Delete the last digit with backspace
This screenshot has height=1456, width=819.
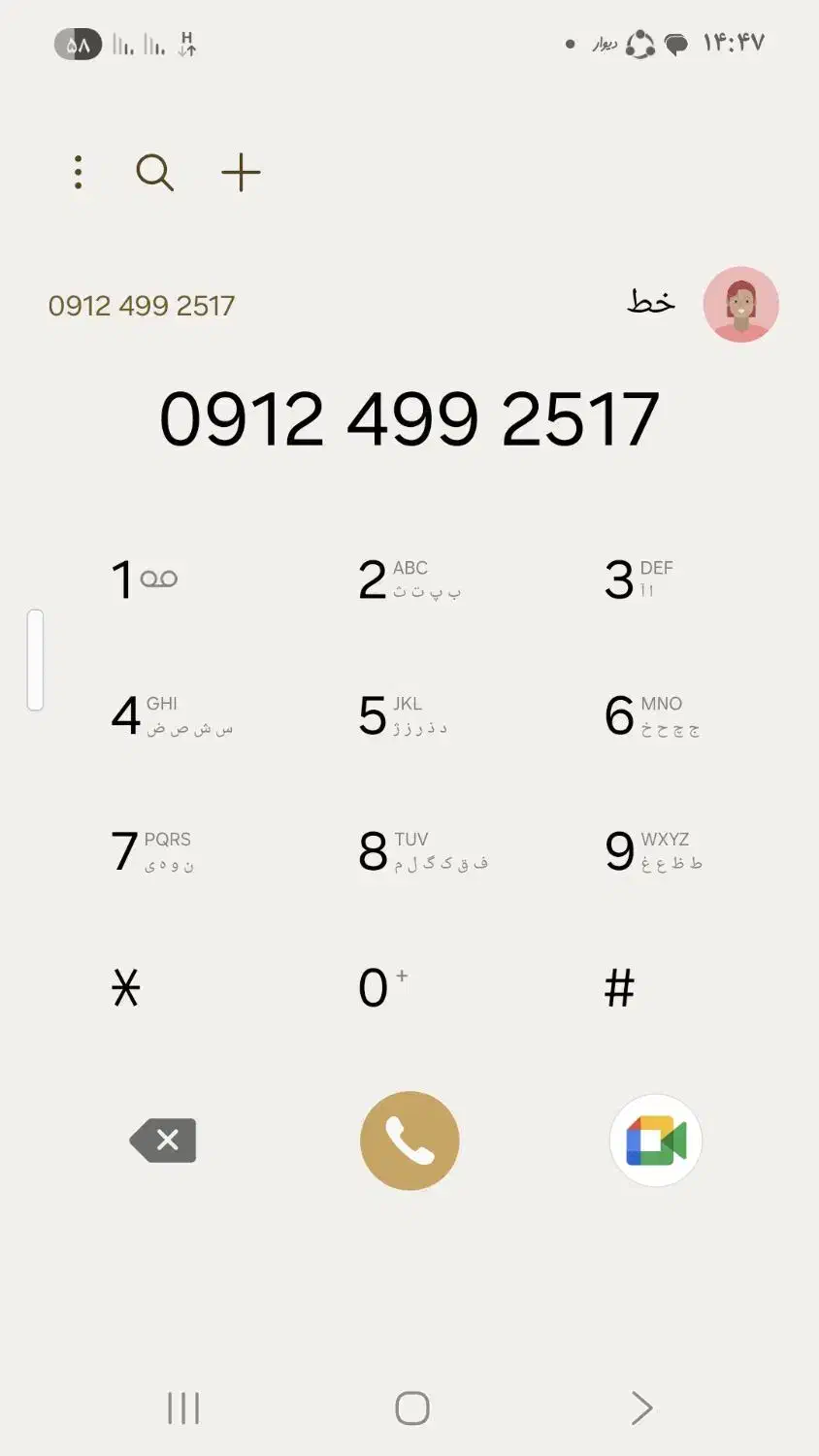163,1141
